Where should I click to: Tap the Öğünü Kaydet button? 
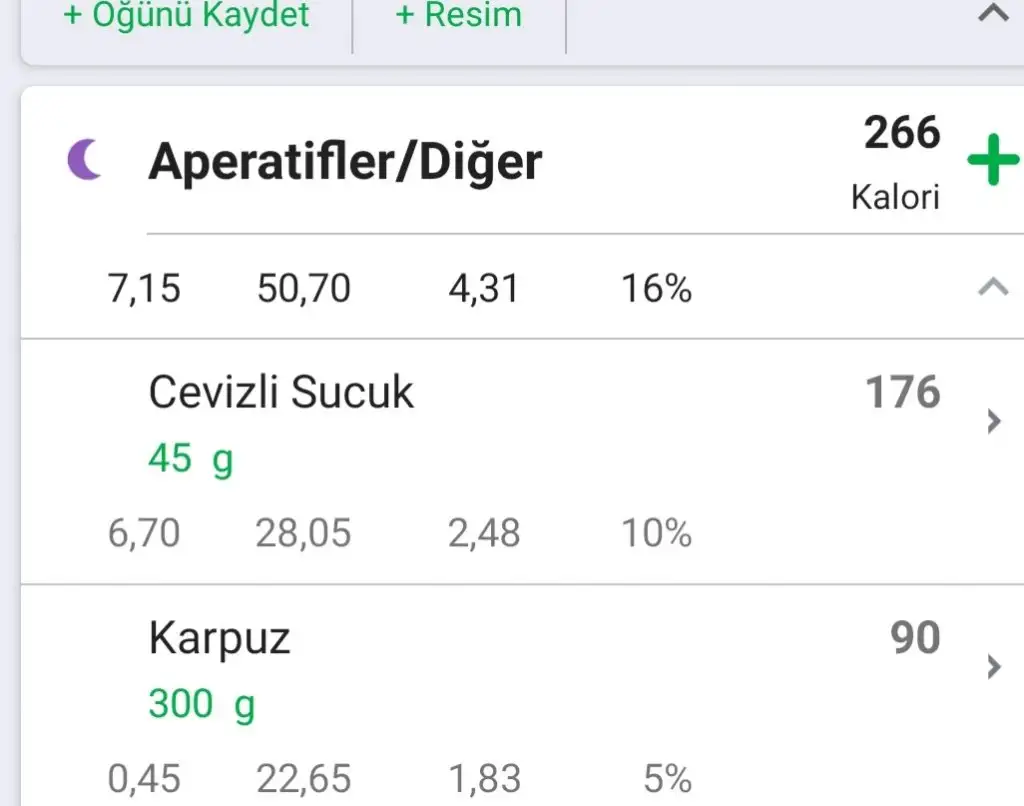point(186,16)
